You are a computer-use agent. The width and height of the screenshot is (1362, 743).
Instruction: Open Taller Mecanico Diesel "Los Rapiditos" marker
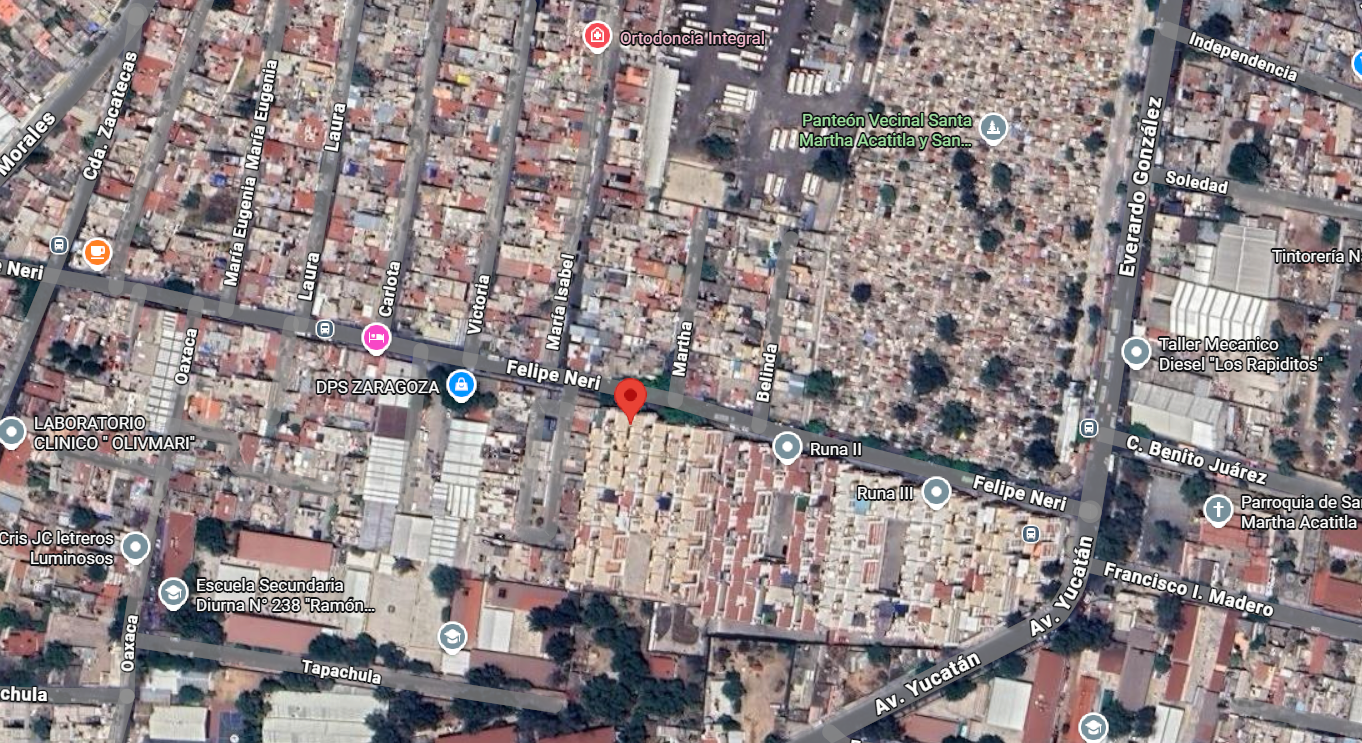(1135, 352)
